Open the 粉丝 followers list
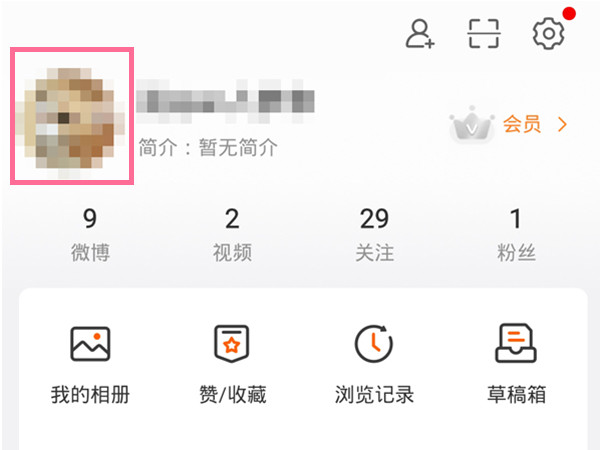Image resolution: width=600 pixels, height=450 pixels. pyautogui.click(x=516, y=234)
